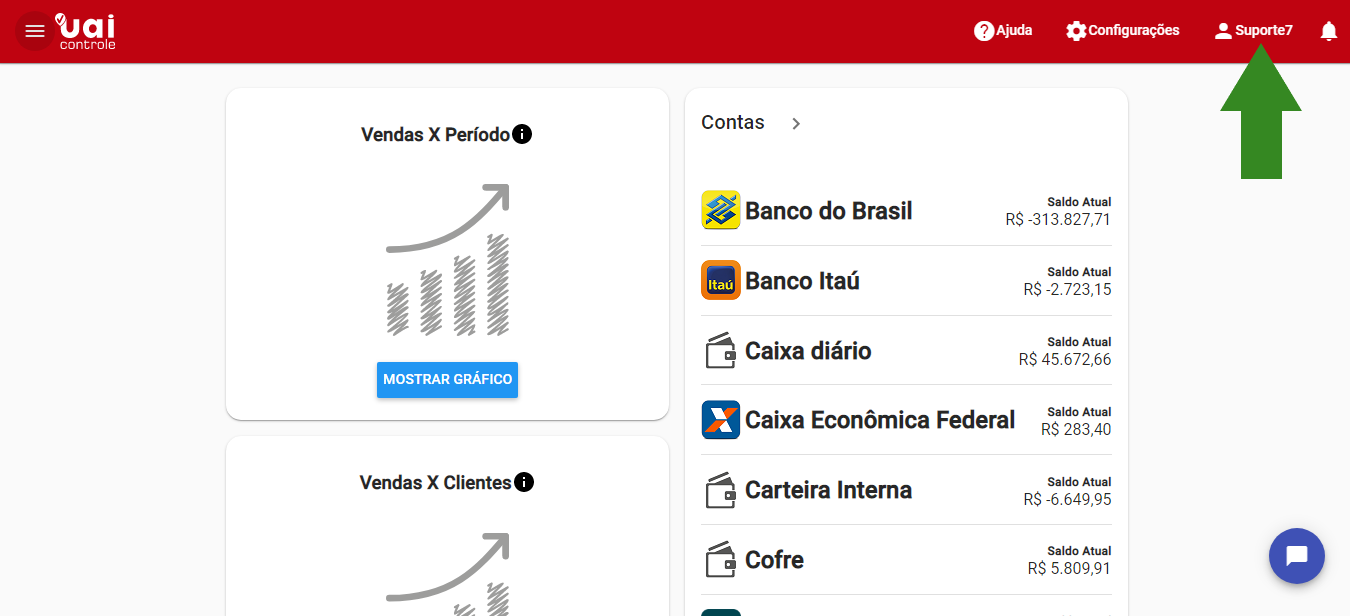Open the Banco do Brasil account
Image resolution: width=1350 pixels, height=616 pixels.
[x=828, y=211]
